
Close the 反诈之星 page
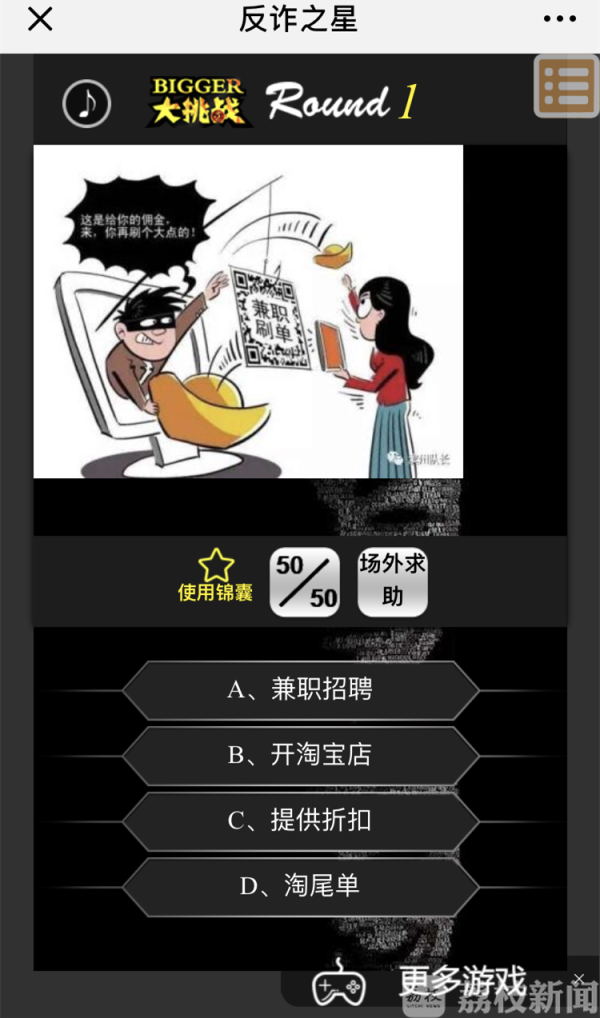(x=40, y=19)
